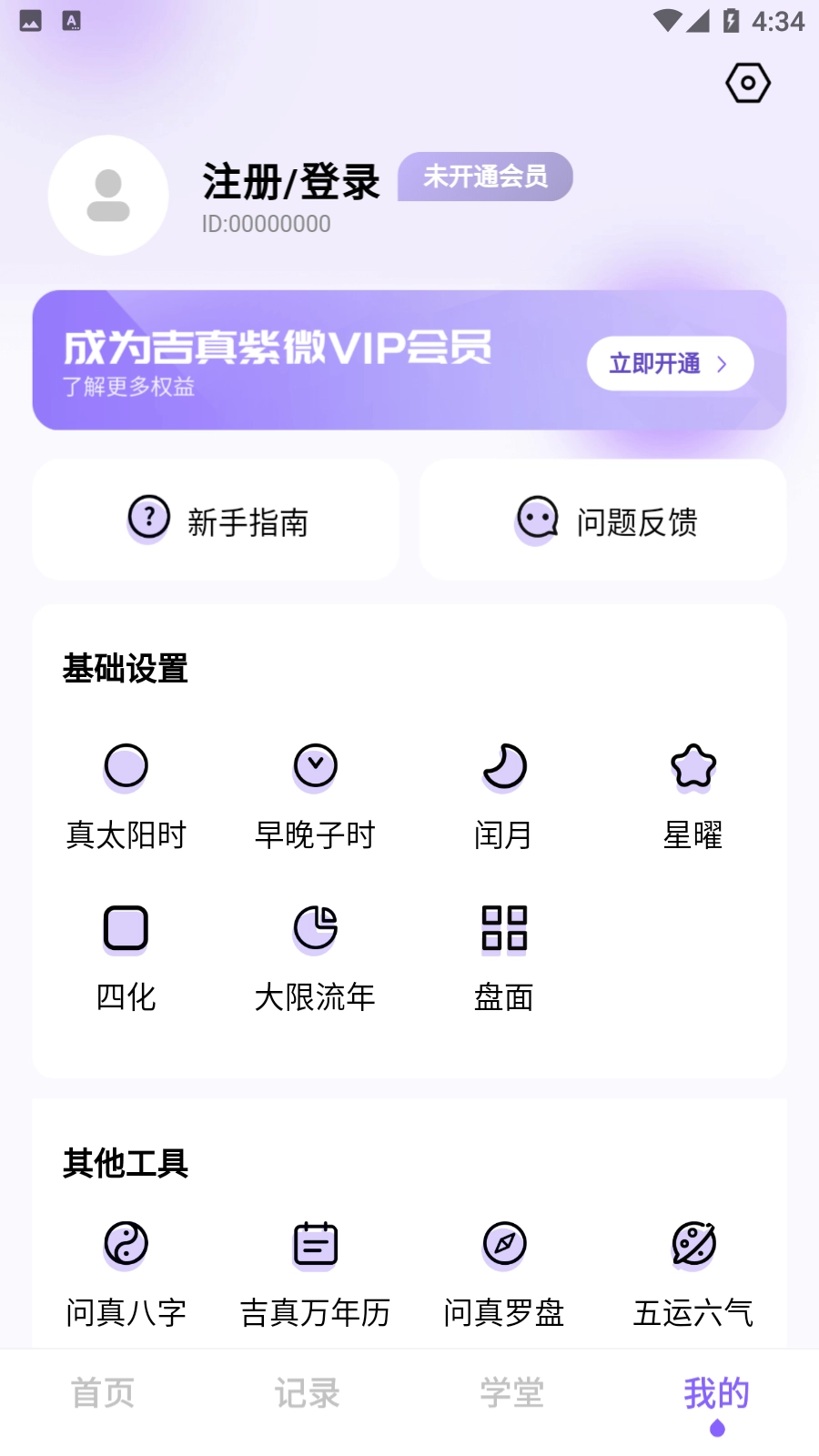The image size is (819, 1456).
Task: Open the settings gear at top right
Action: [x=747, y=84]
